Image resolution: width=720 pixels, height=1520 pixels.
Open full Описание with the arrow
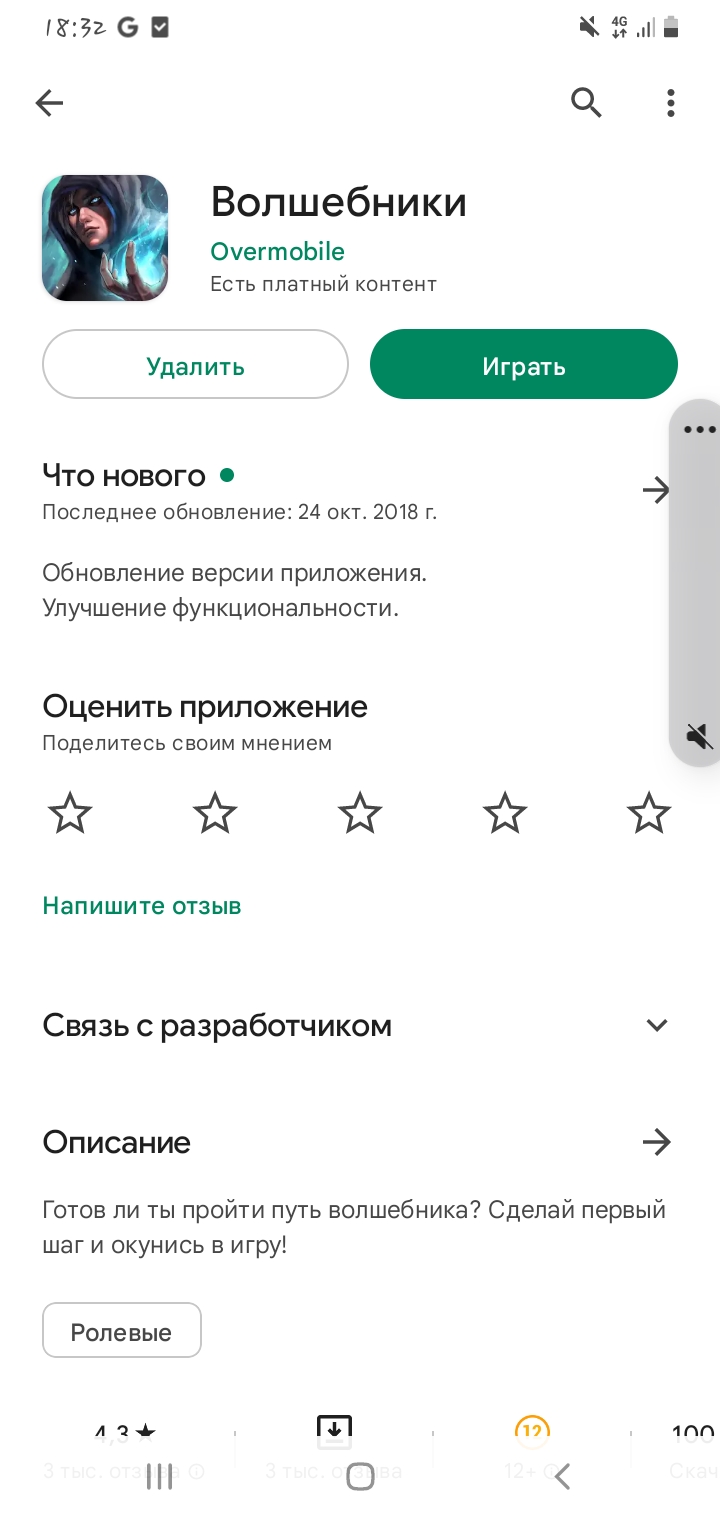(656, 1142)
